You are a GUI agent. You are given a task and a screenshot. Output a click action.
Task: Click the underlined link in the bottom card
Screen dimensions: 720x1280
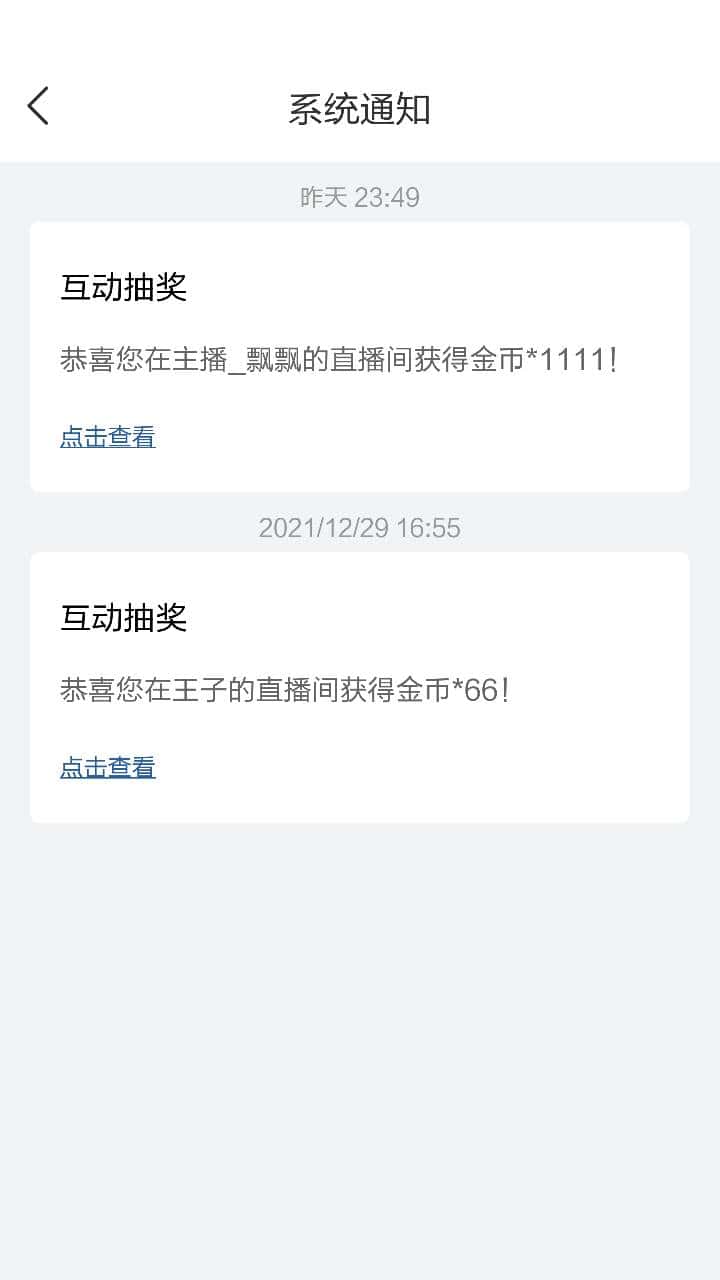[107, 766]
